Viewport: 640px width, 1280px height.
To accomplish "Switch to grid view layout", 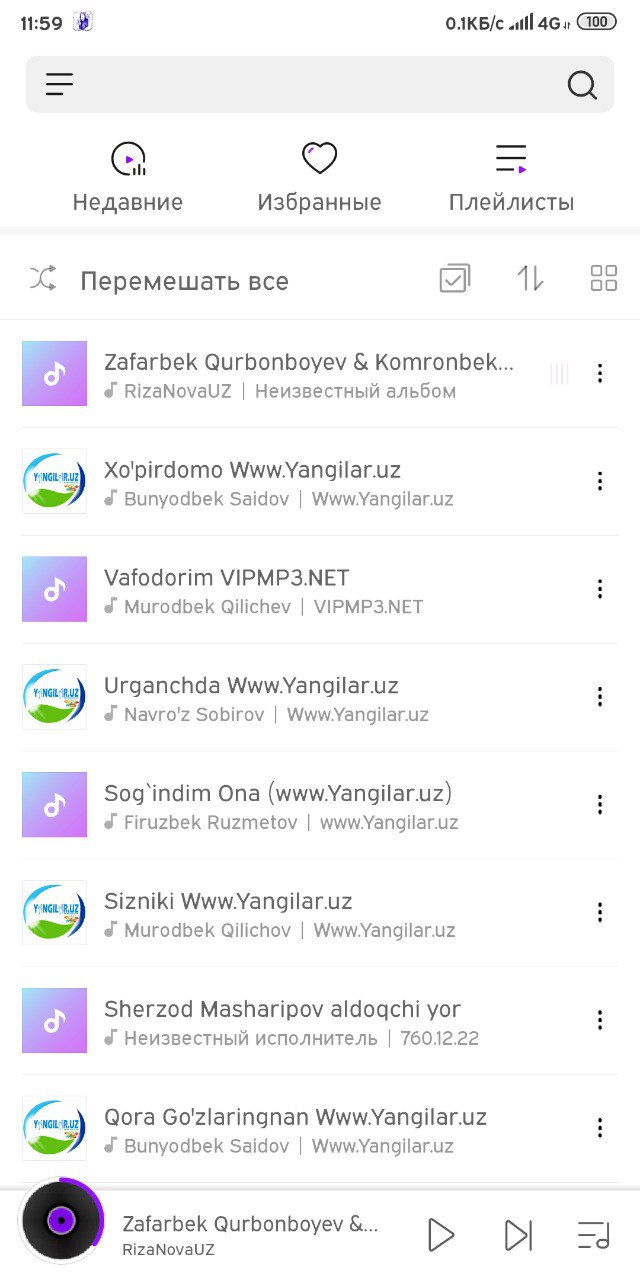I will point(604,278).
